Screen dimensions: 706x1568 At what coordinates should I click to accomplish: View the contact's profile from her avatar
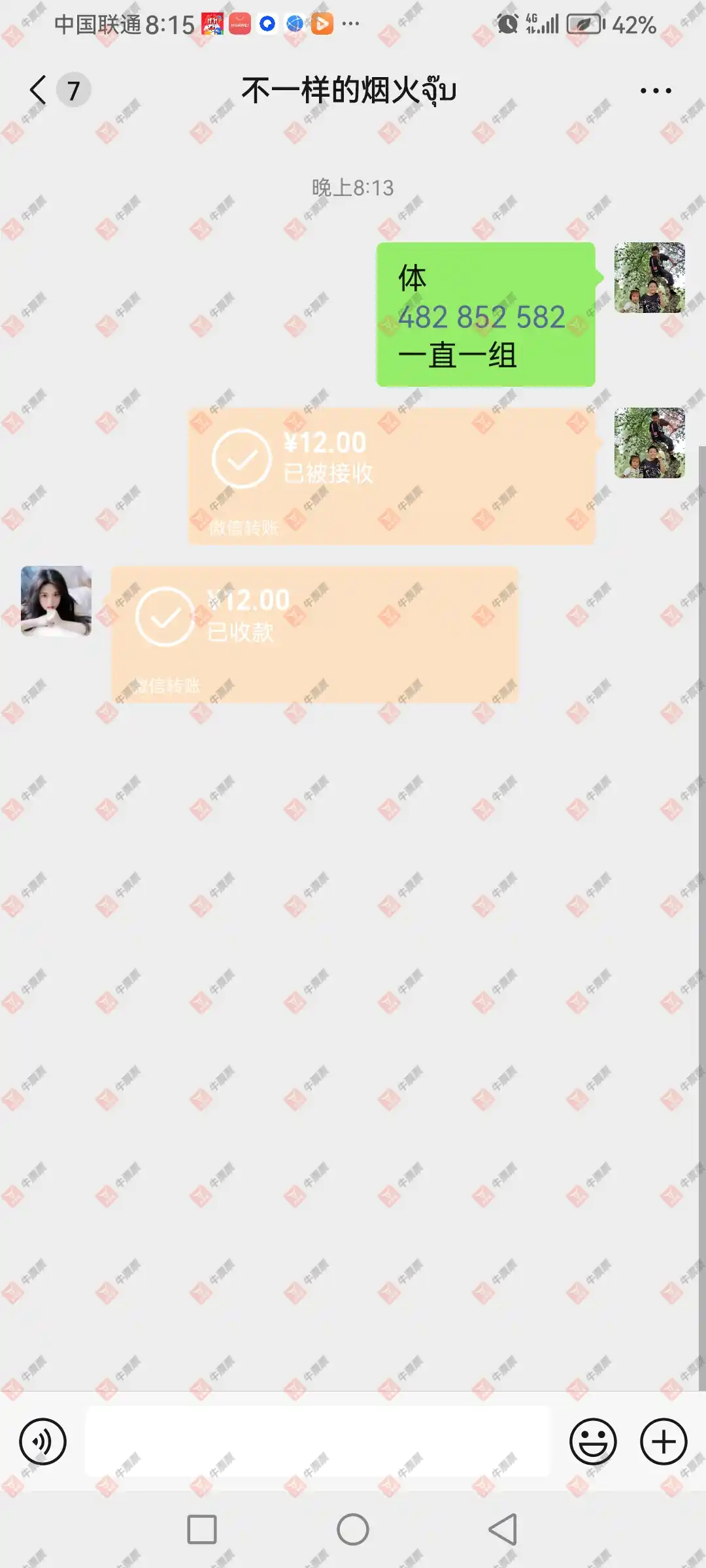click(x=56, y=601)
